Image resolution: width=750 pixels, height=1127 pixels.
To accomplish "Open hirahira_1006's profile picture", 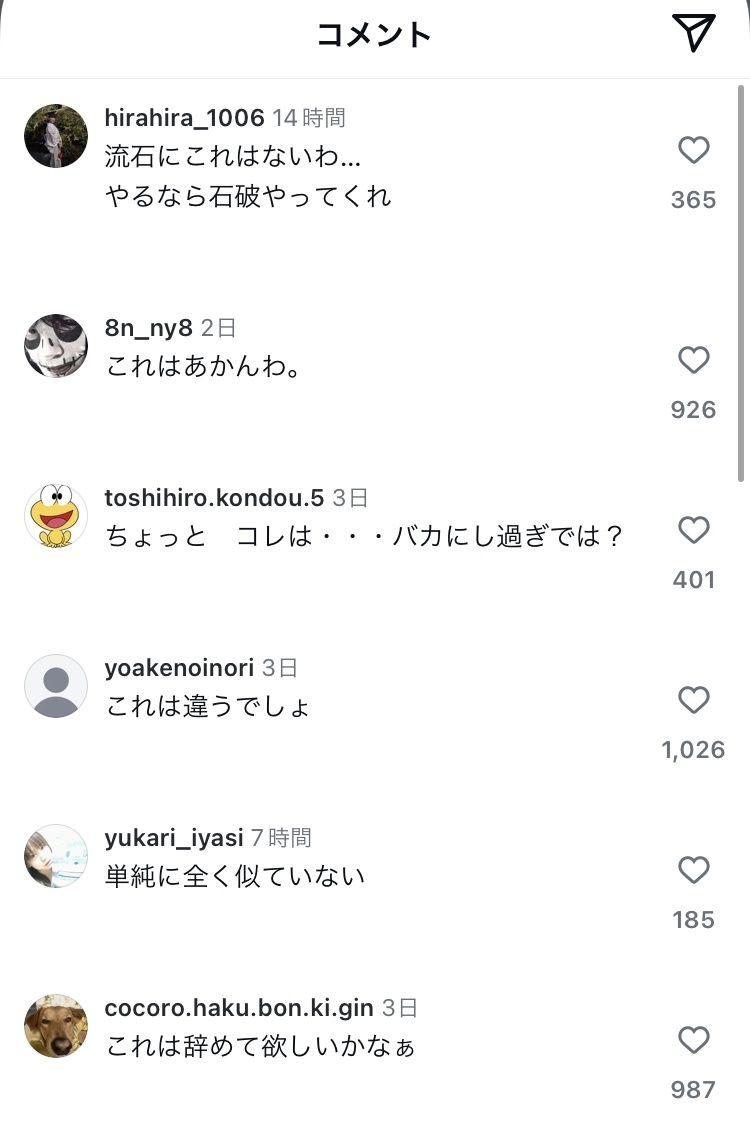I will coord(56,136).
